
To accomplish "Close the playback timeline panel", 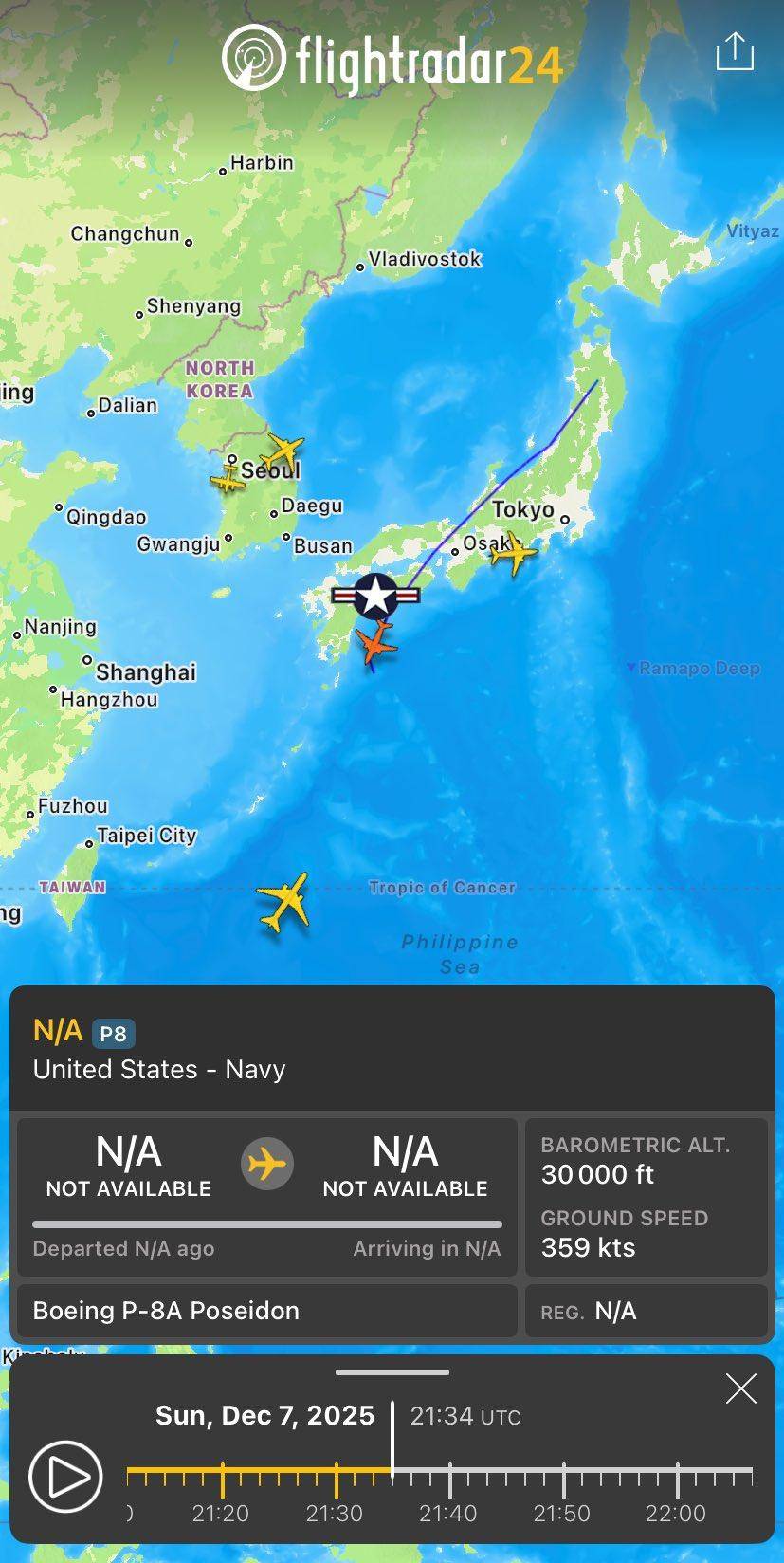I will [740, 1388].
